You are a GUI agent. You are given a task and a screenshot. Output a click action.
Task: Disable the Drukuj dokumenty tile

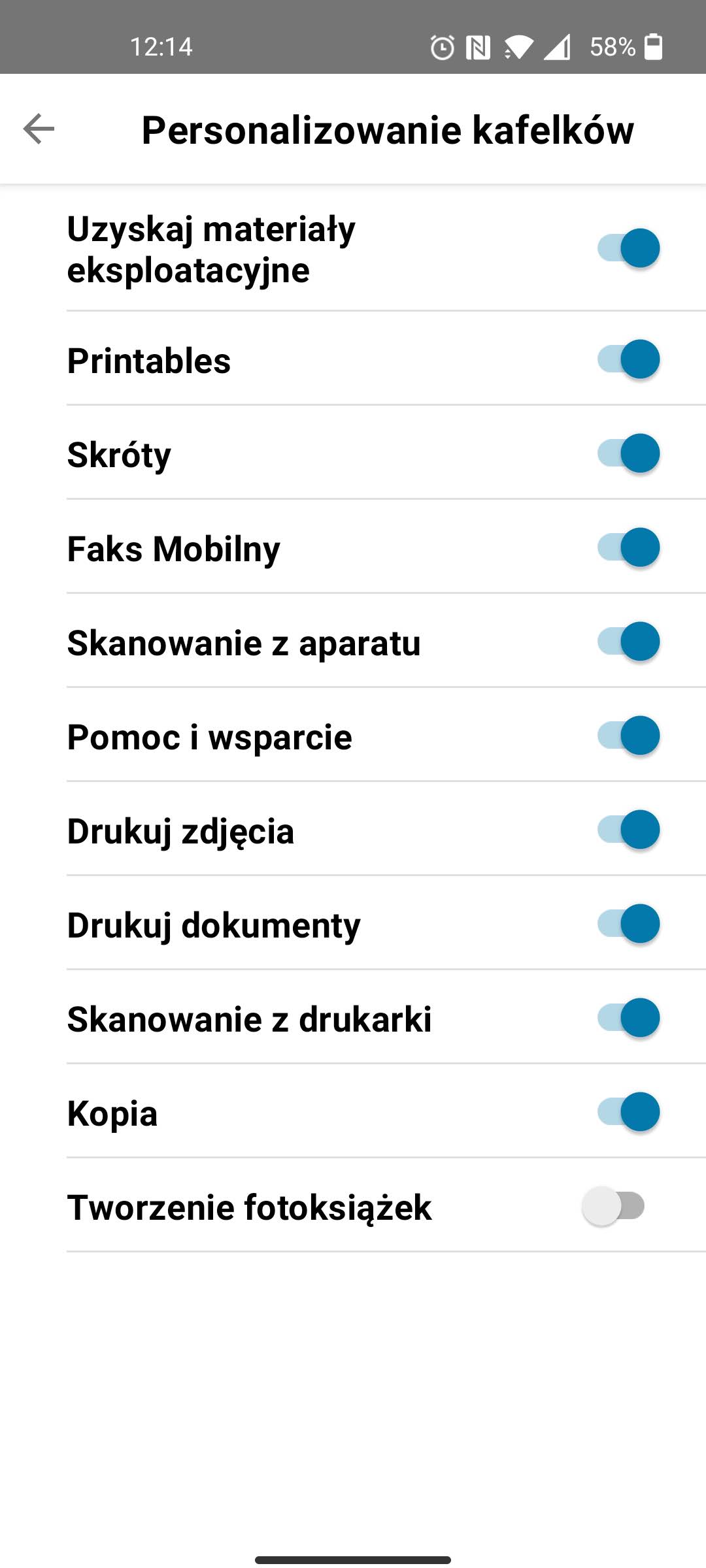628,924
